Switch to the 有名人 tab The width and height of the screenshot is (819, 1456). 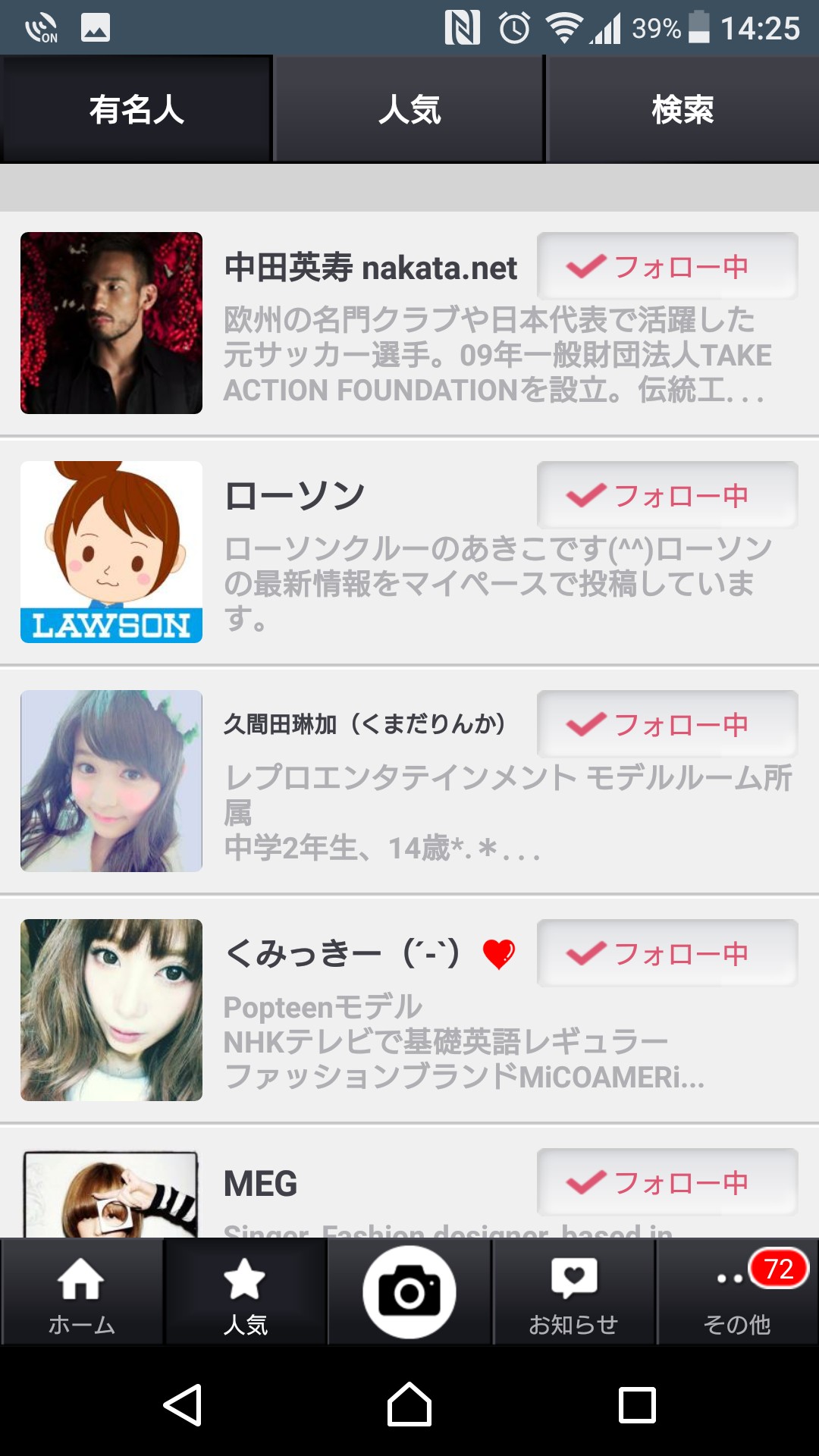pyautogui.click(x=136, y=109)
